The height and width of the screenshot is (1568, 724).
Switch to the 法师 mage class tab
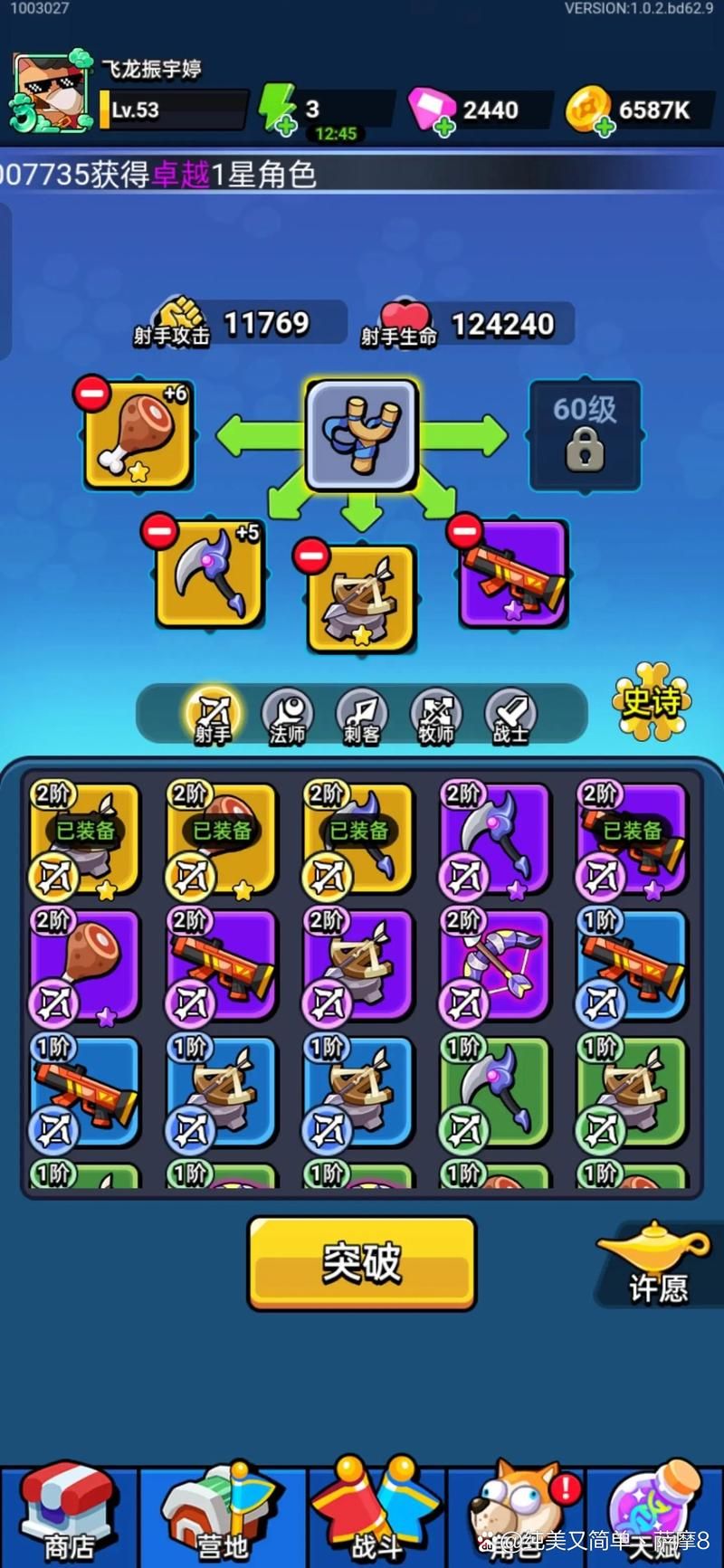287,715
